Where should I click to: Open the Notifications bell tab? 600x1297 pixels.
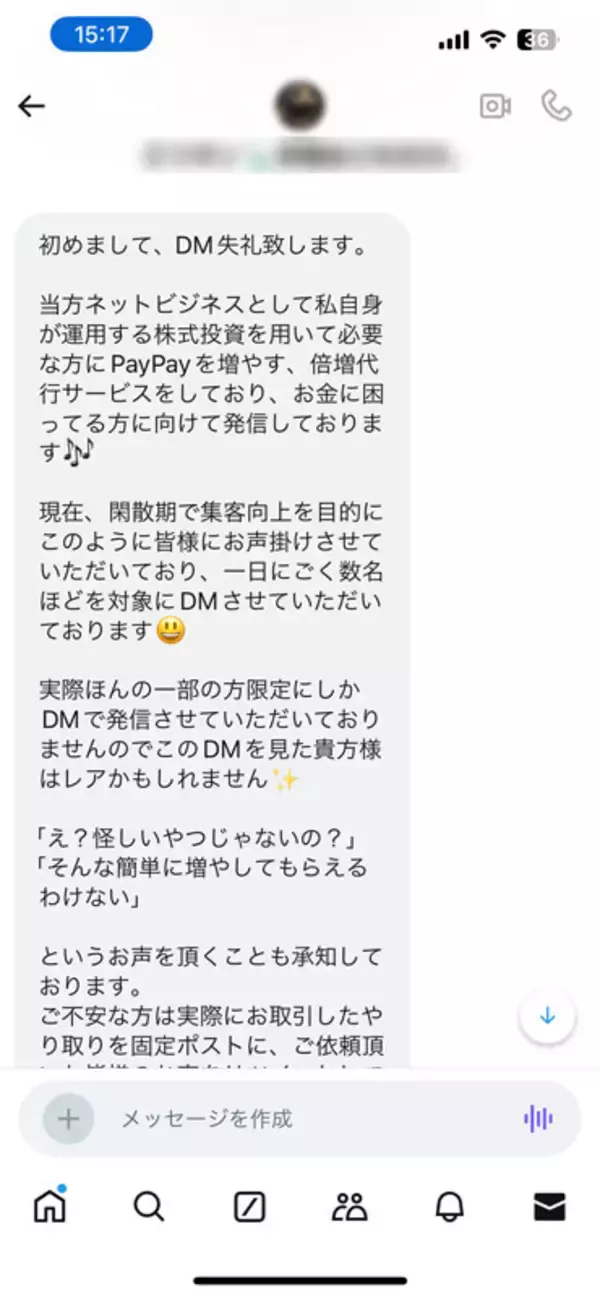coord(449,1207)
